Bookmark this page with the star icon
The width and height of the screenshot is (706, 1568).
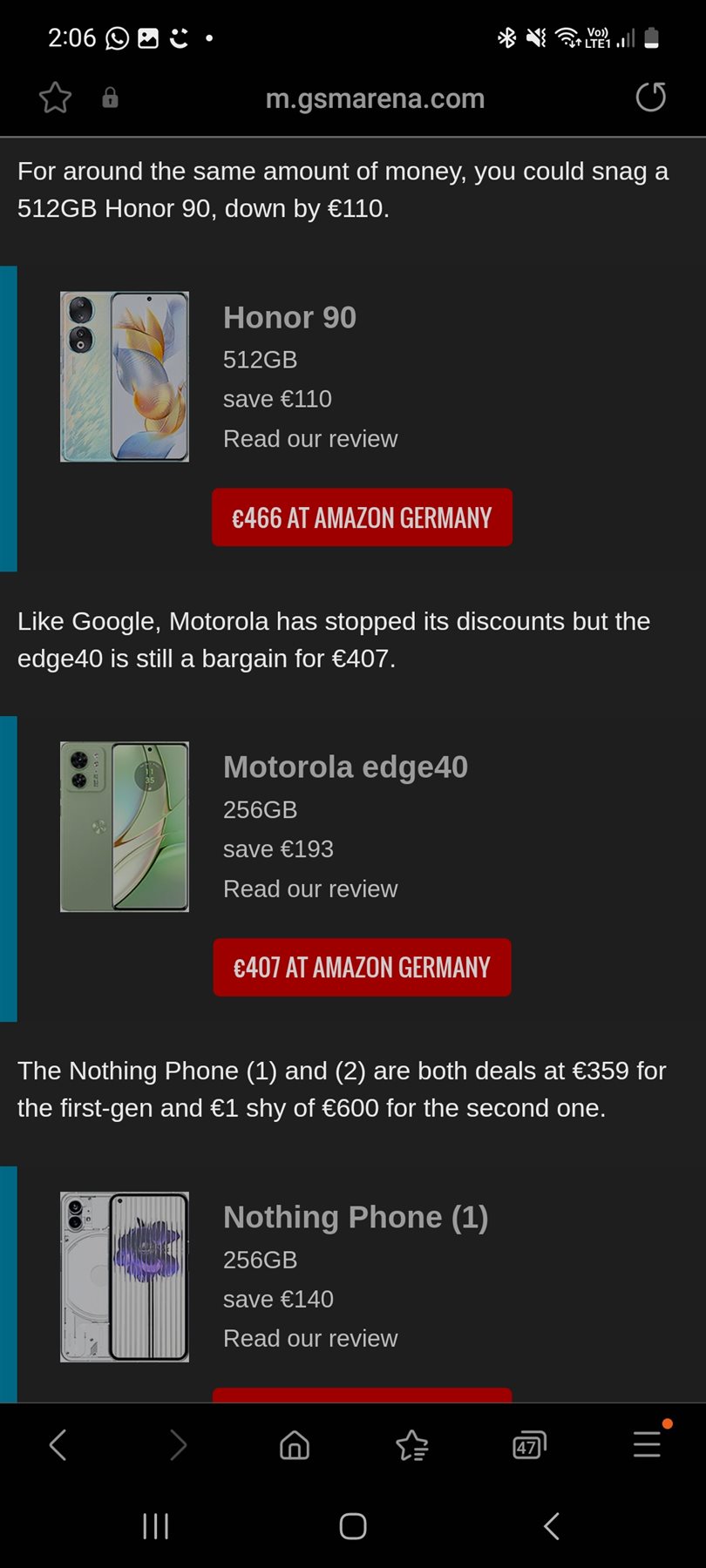[55, 98]
